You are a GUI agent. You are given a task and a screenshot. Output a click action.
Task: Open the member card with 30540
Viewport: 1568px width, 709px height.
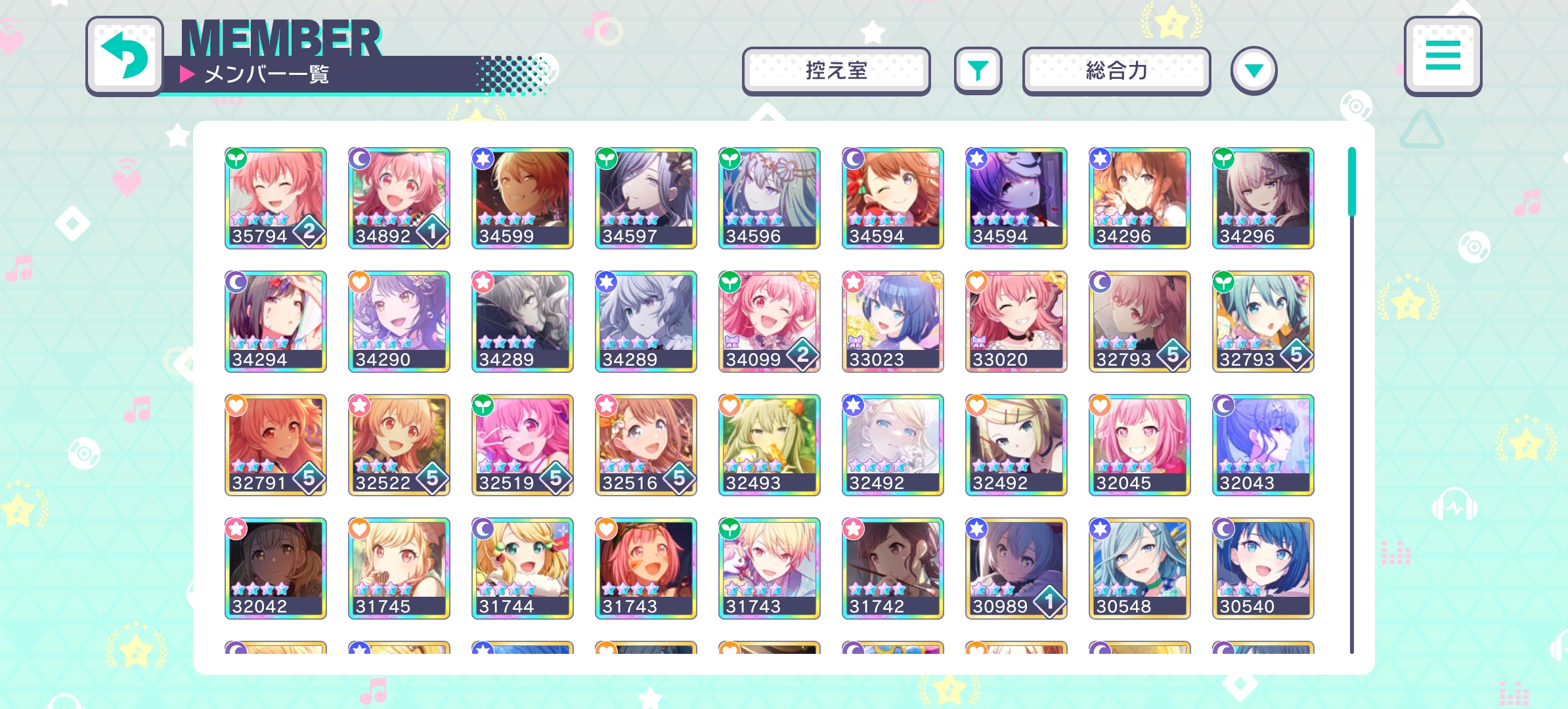1263,568
